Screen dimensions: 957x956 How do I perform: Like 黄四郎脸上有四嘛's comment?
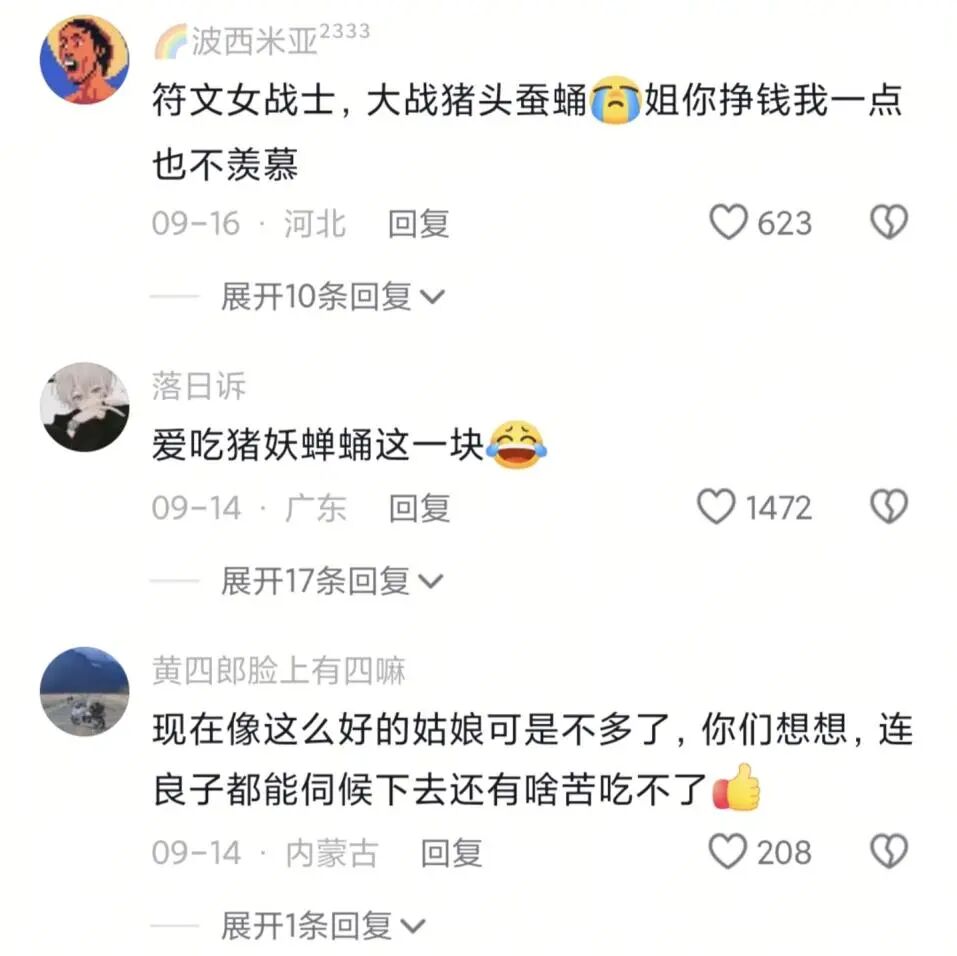(x=729, y=852)
